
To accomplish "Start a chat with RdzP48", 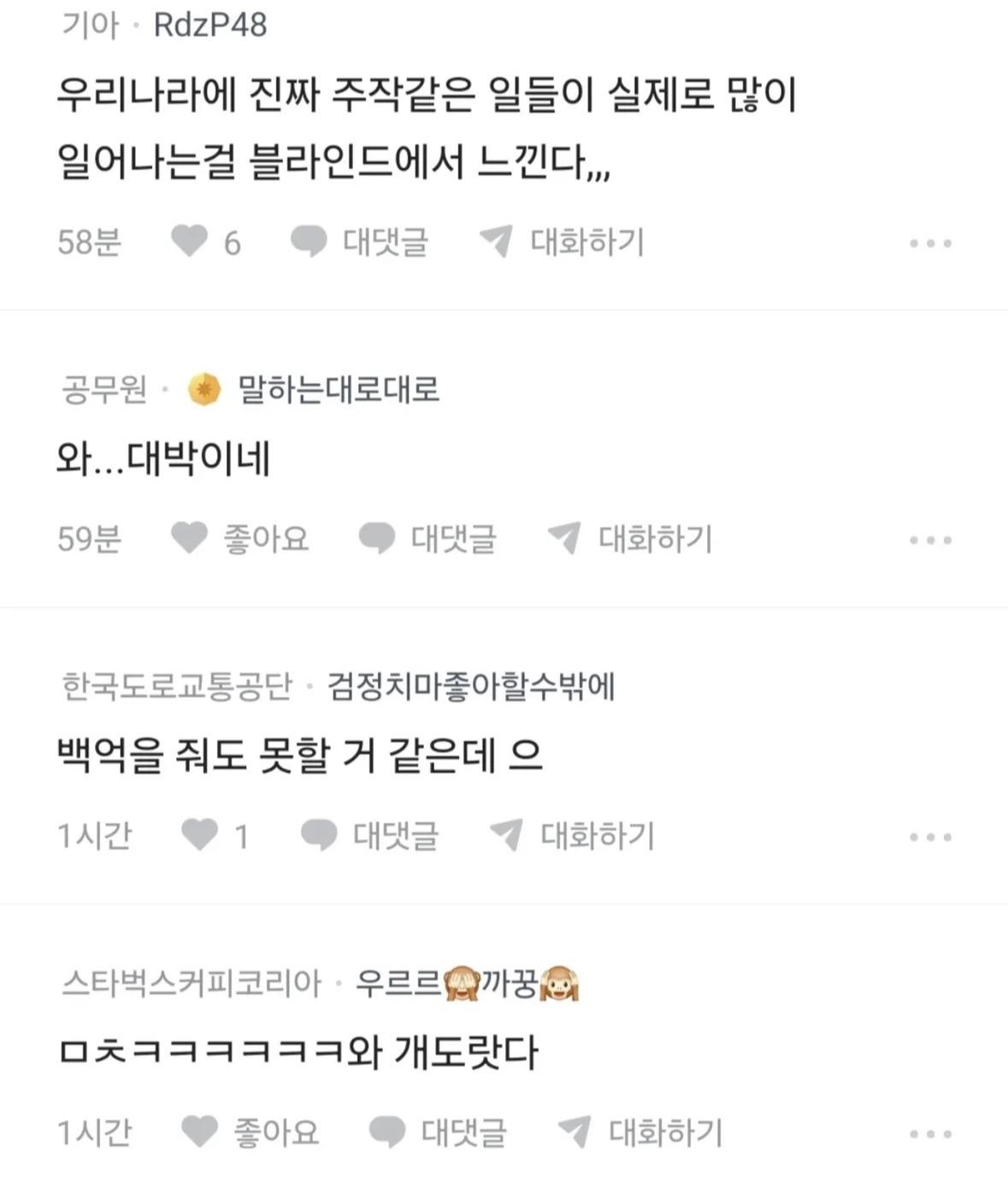I will click(x=561, y=241).
